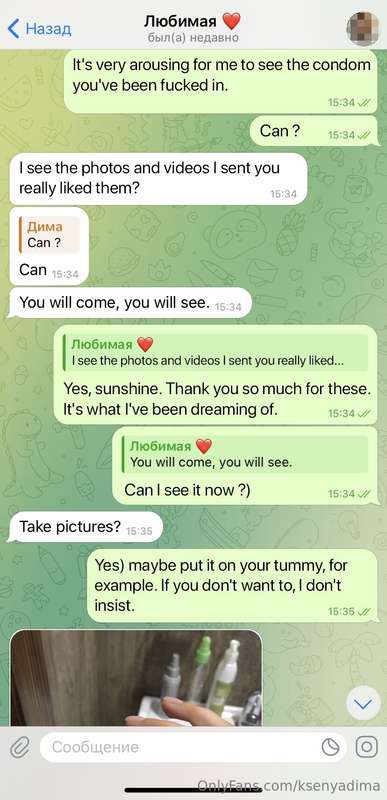Open the sticker panel icon
387x800 pixels.
(330, 748)
